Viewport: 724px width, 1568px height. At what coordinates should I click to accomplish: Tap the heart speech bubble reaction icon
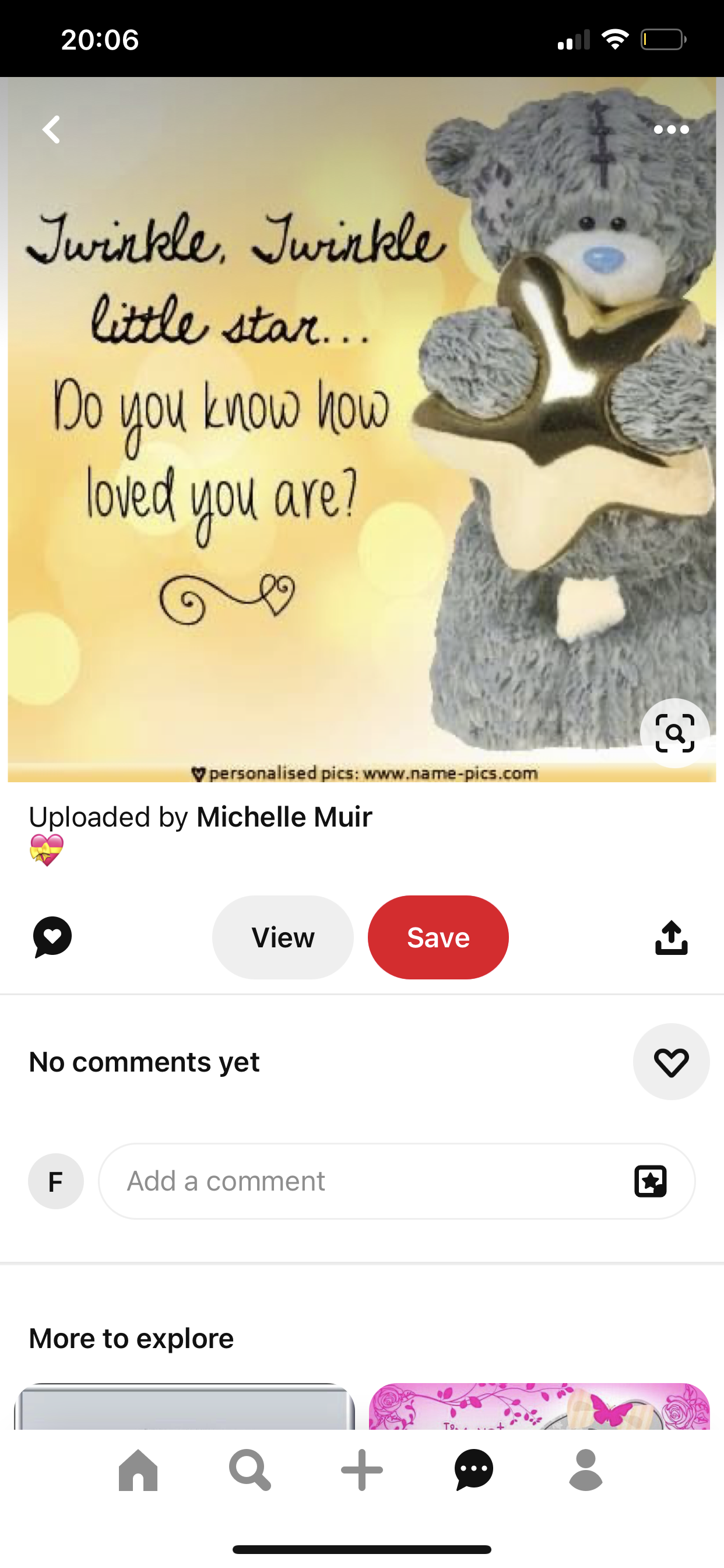tap(52, 937)
